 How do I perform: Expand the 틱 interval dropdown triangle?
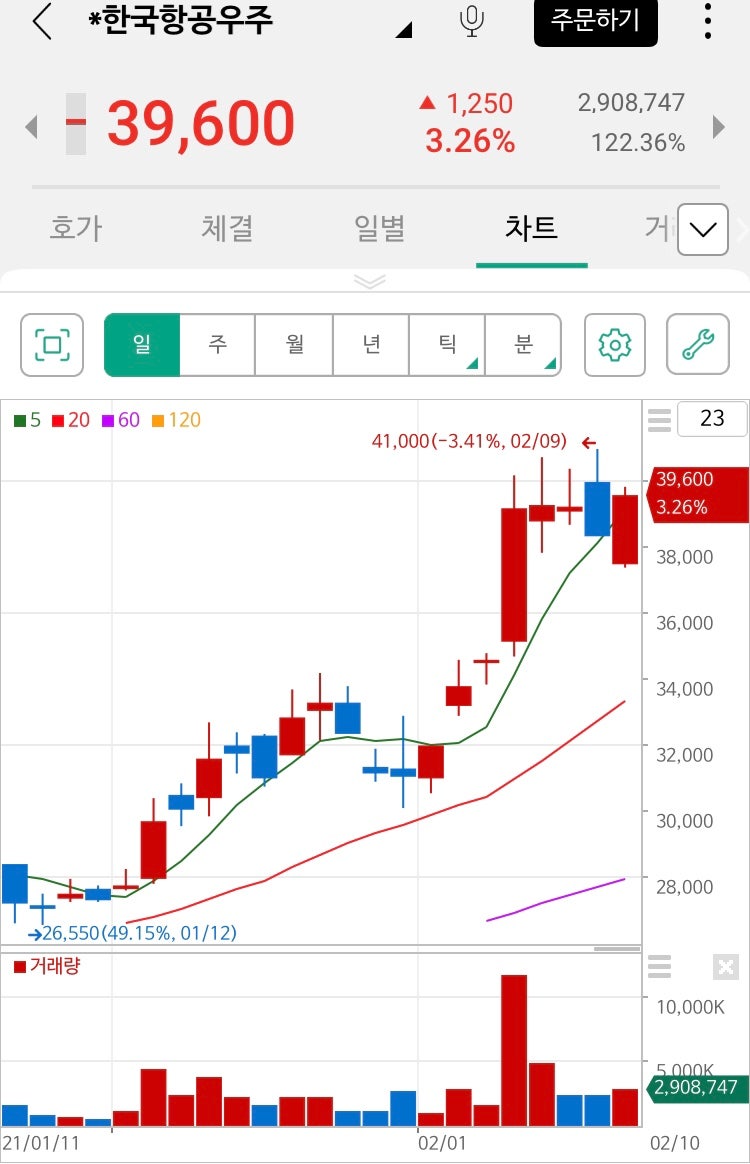pyautogui.click(x=472, y=366)
